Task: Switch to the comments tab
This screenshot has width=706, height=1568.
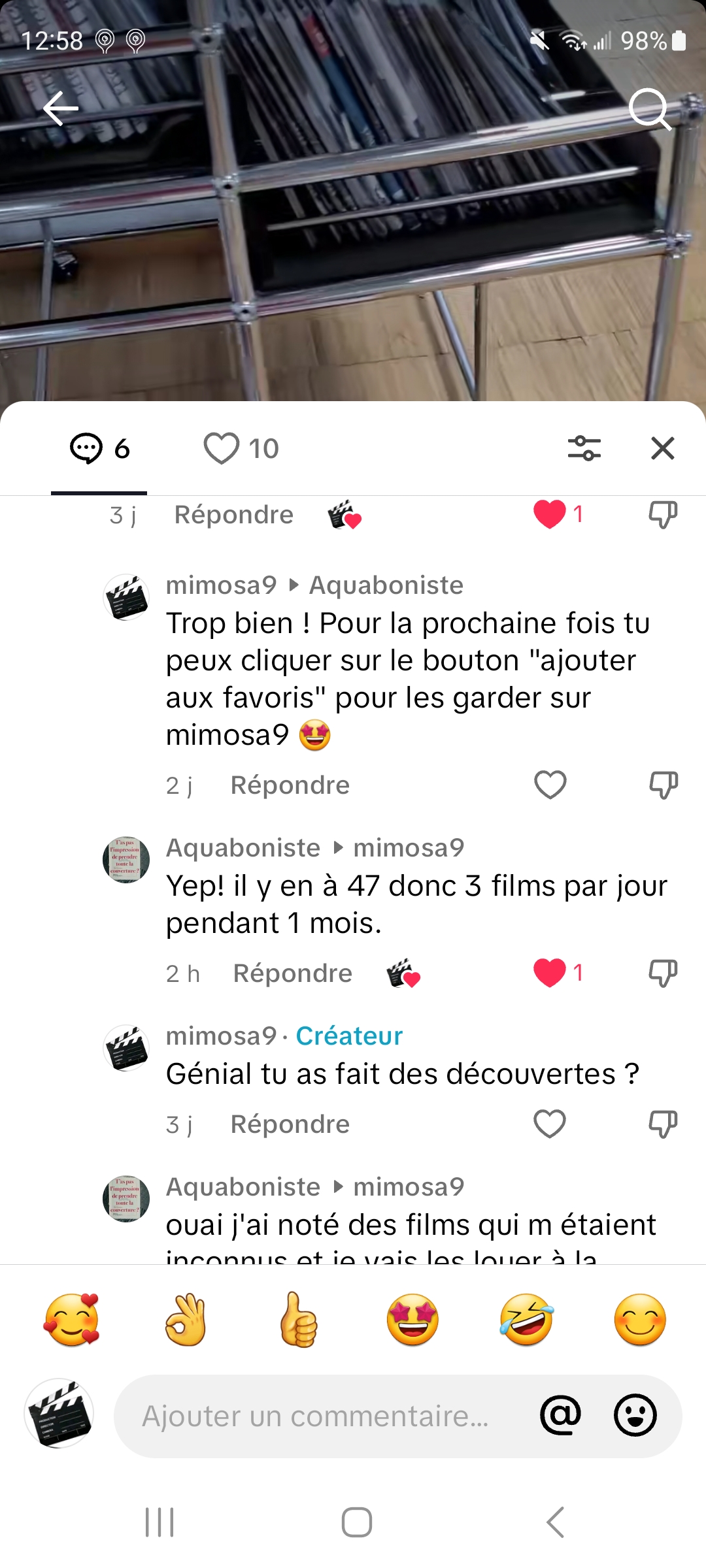Action: click(99, 449)
